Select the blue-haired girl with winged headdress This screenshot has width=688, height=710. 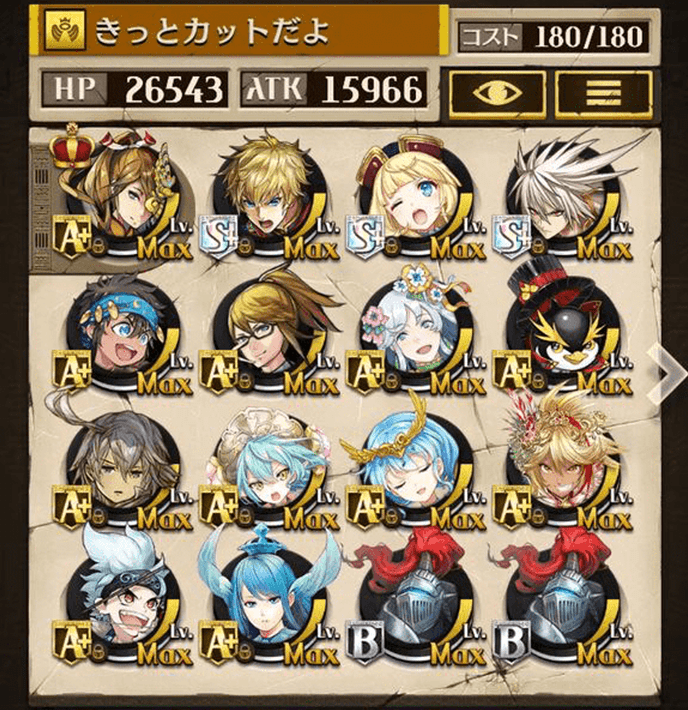click(263, 603)
